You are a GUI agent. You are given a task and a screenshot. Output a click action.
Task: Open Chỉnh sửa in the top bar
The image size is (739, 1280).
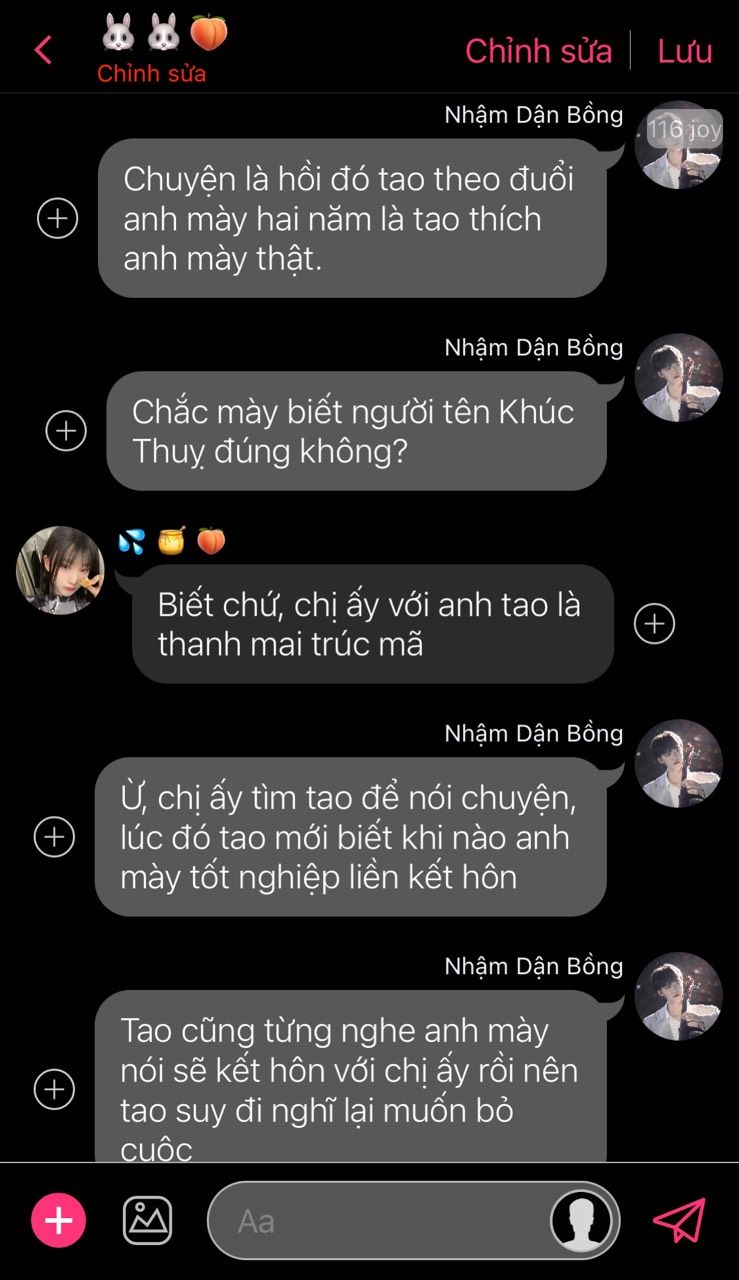click(538, 50)
